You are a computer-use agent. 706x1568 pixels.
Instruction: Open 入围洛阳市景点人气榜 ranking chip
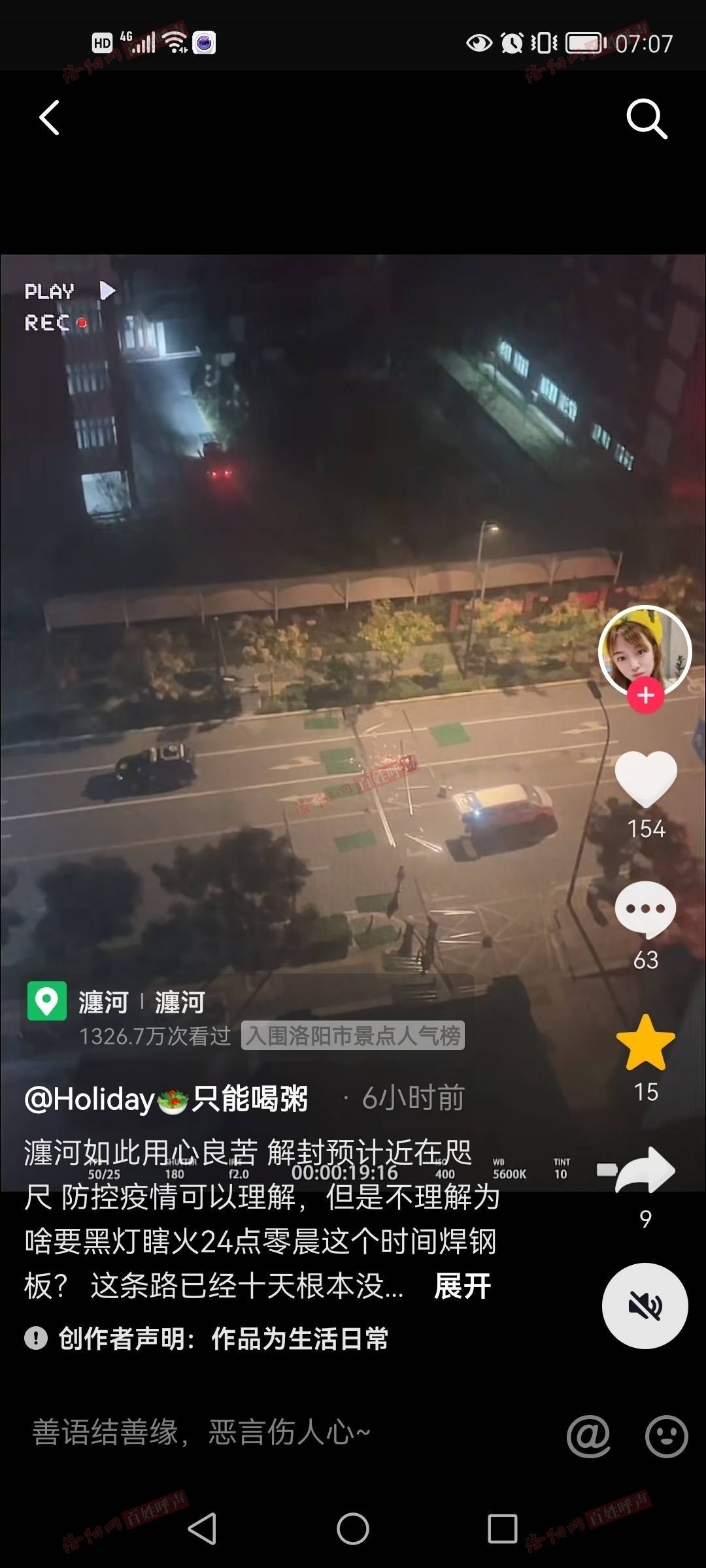point(353,1036)
